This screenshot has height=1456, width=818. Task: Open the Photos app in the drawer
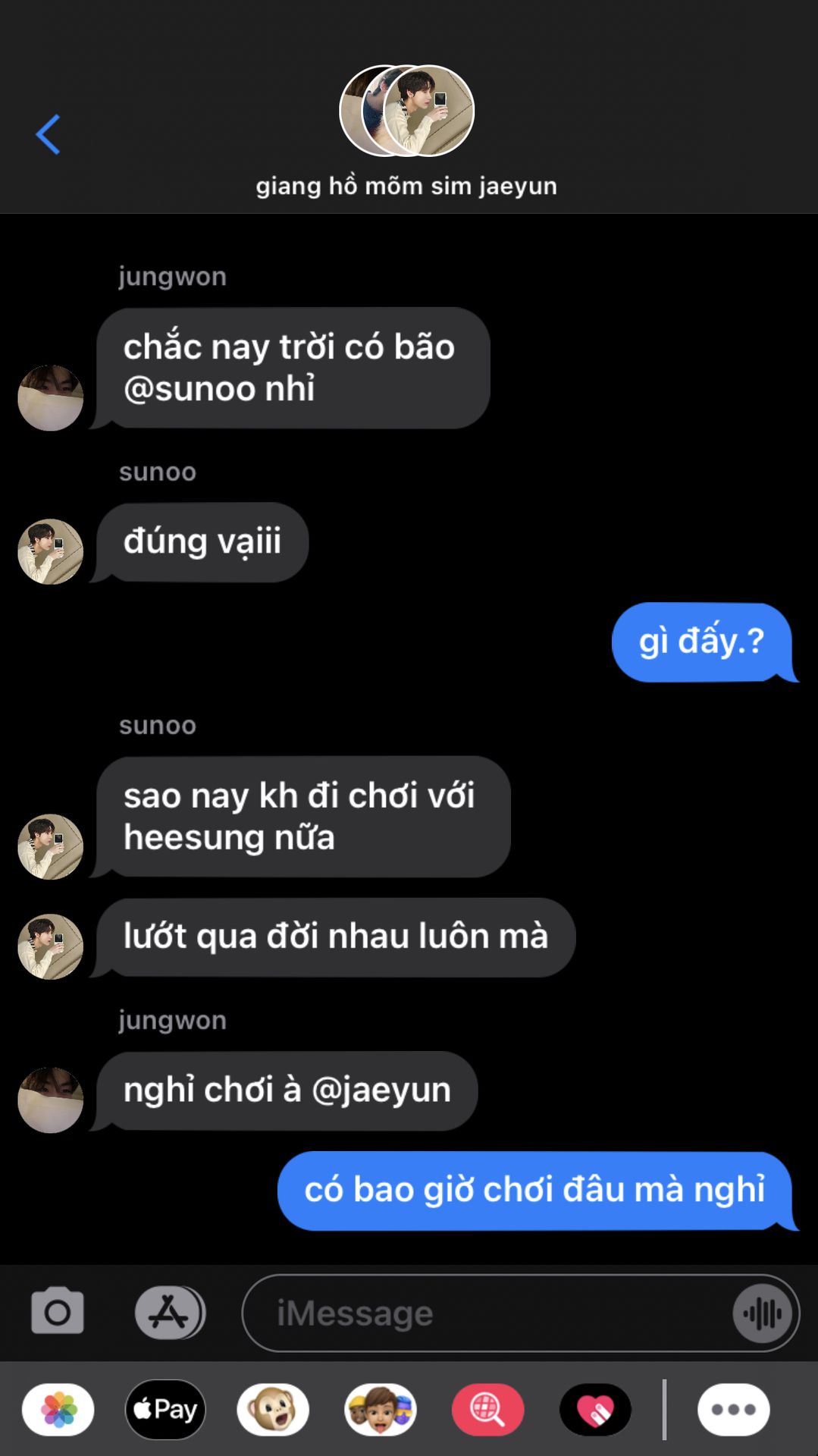pyautogui.click(x=58, y=1410)
